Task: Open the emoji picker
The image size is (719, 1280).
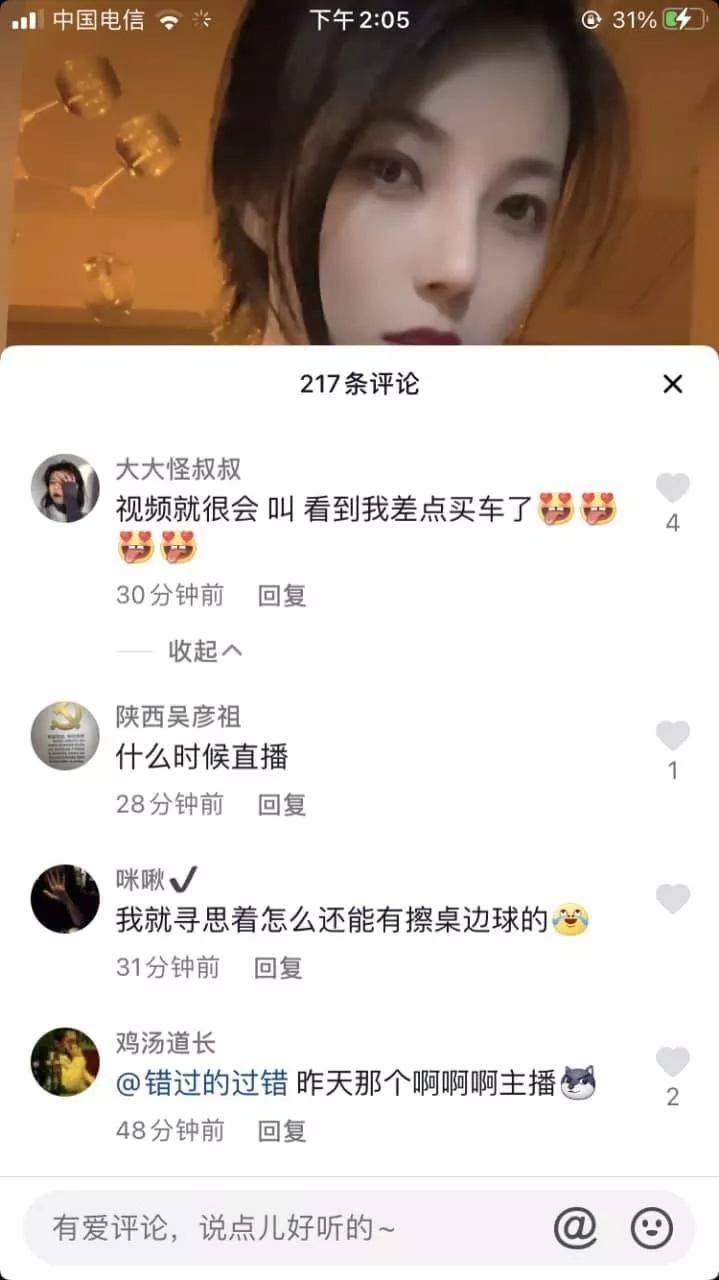Action: 652,1228
